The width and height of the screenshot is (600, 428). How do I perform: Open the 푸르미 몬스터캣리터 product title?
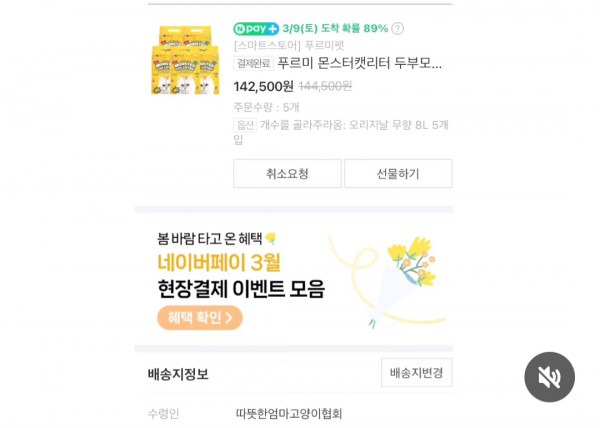(x=359, y=63)
